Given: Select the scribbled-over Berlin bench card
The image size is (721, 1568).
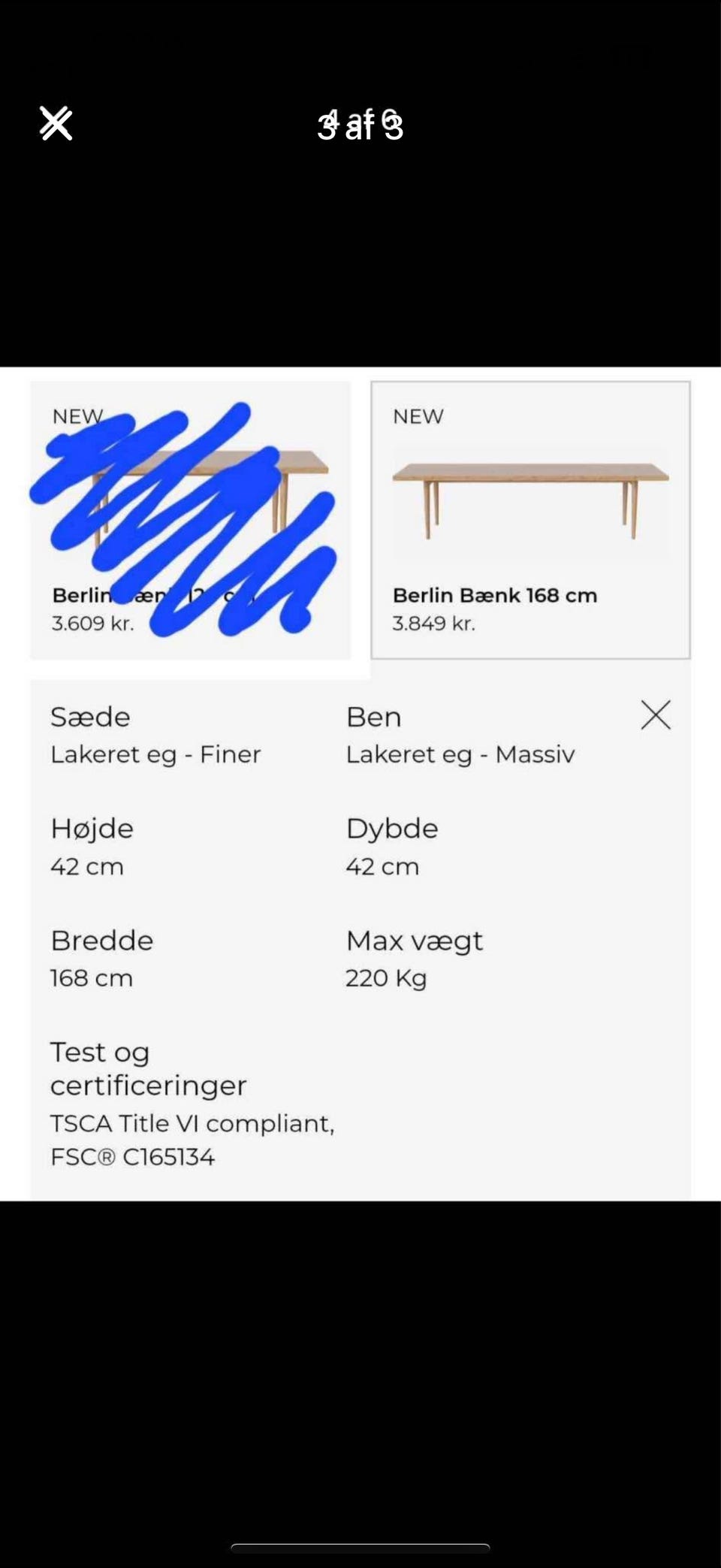Looking at the screenshot, I should (x=190, y=518).
